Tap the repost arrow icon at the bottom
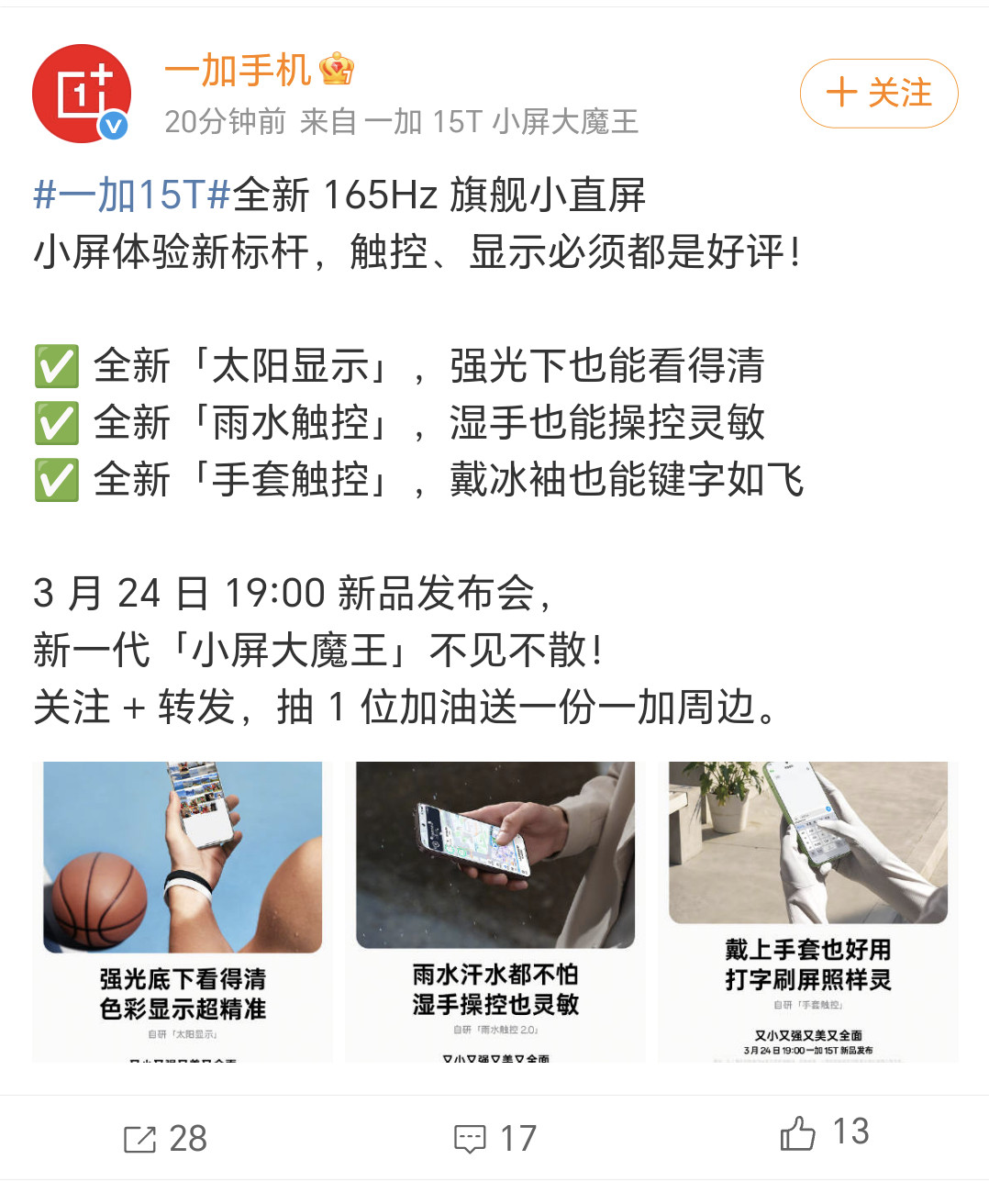The height and width of the screenshot is (1204, 989). pyautogui.click(x=138, y=1138)
